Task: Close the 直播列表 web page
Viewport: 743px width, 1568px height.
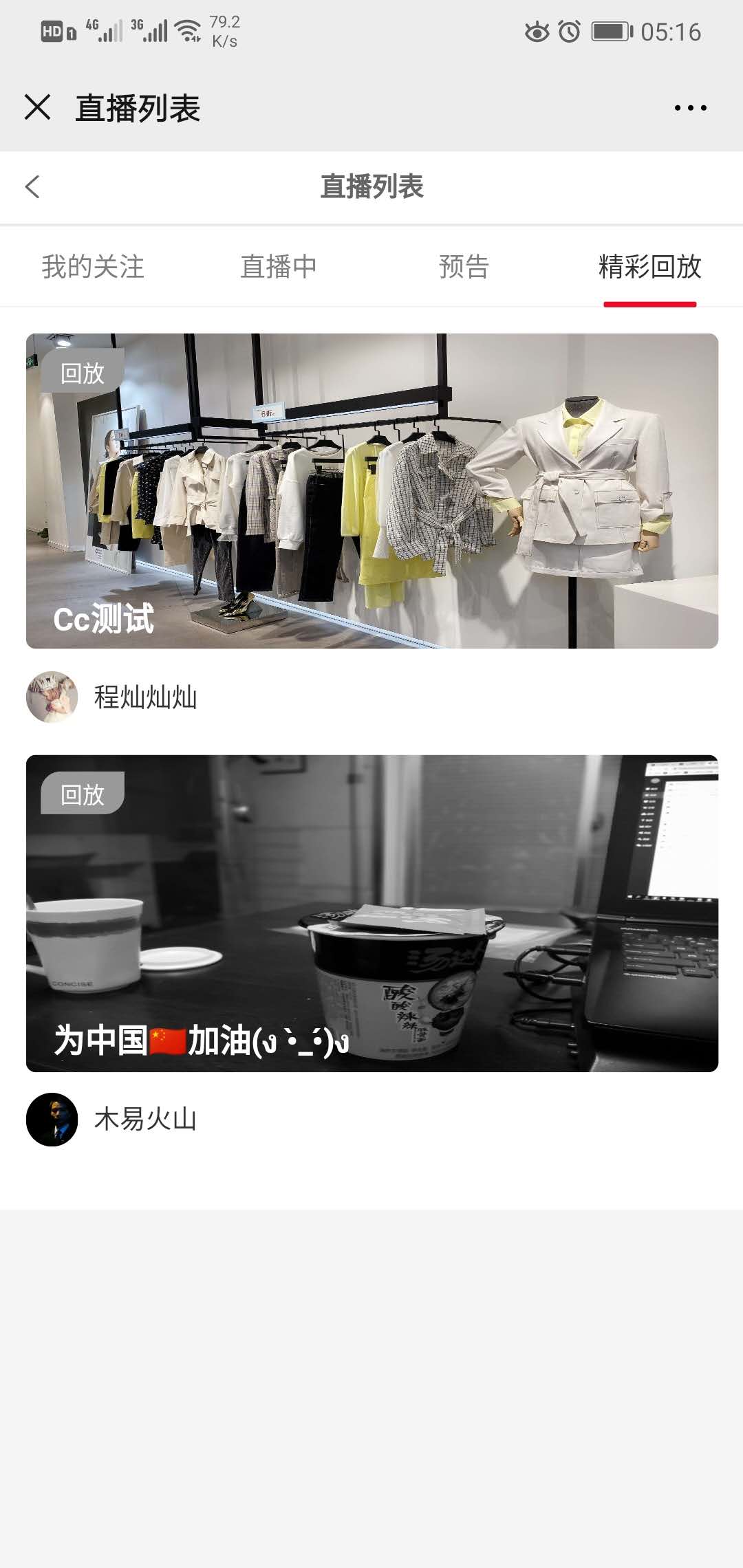Action: [x=38, y=107]
